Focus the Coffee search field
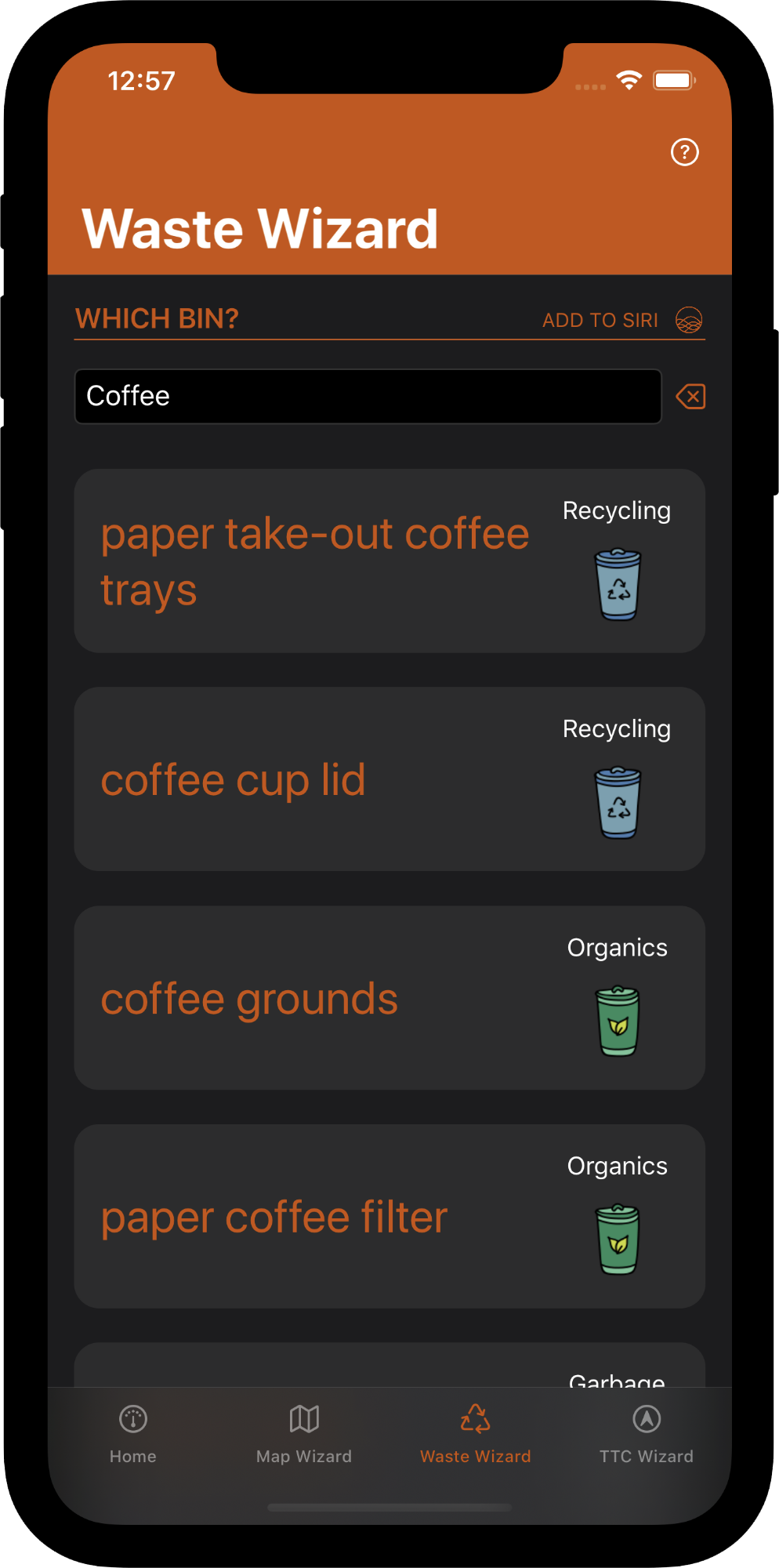 368,397
